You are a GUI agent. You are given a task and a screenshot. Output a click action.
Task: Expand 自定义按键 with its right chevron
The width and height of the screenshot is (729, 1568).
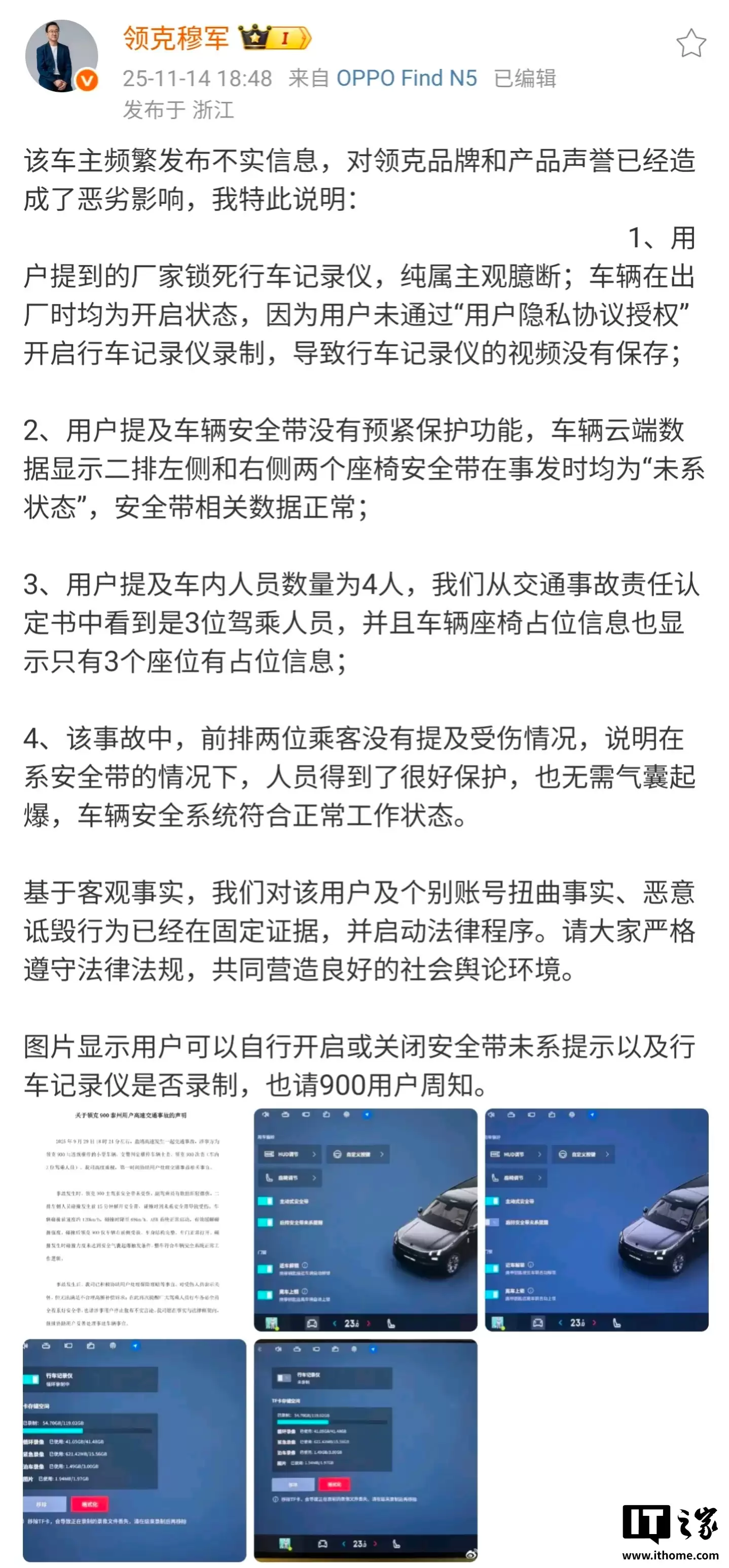click(x=381, y=1155)
